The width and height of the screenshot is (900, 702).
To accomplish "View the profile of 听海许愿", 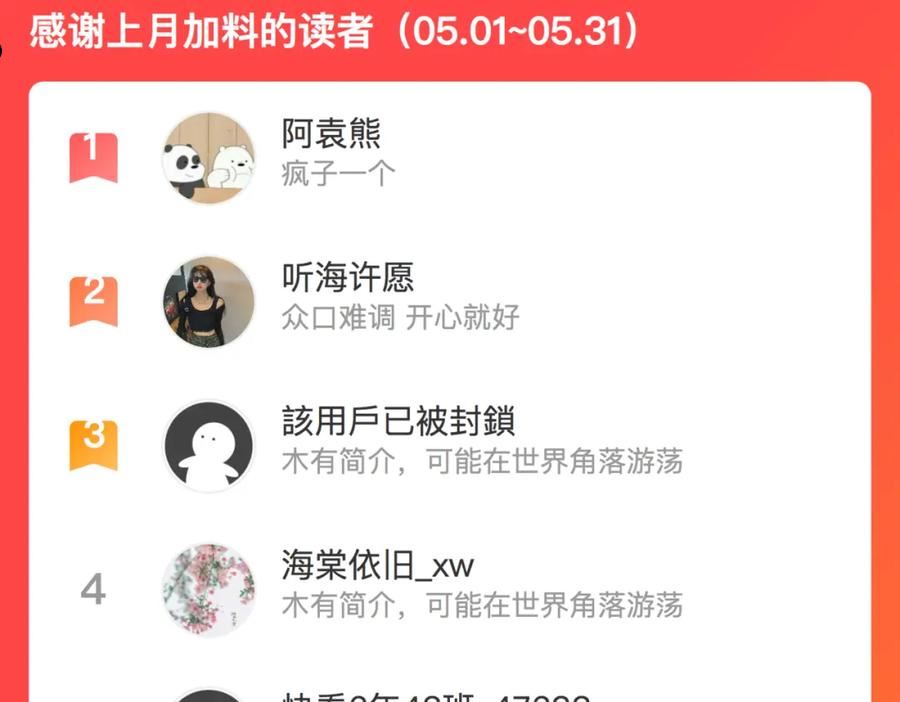I will click(x=347, y=279).
